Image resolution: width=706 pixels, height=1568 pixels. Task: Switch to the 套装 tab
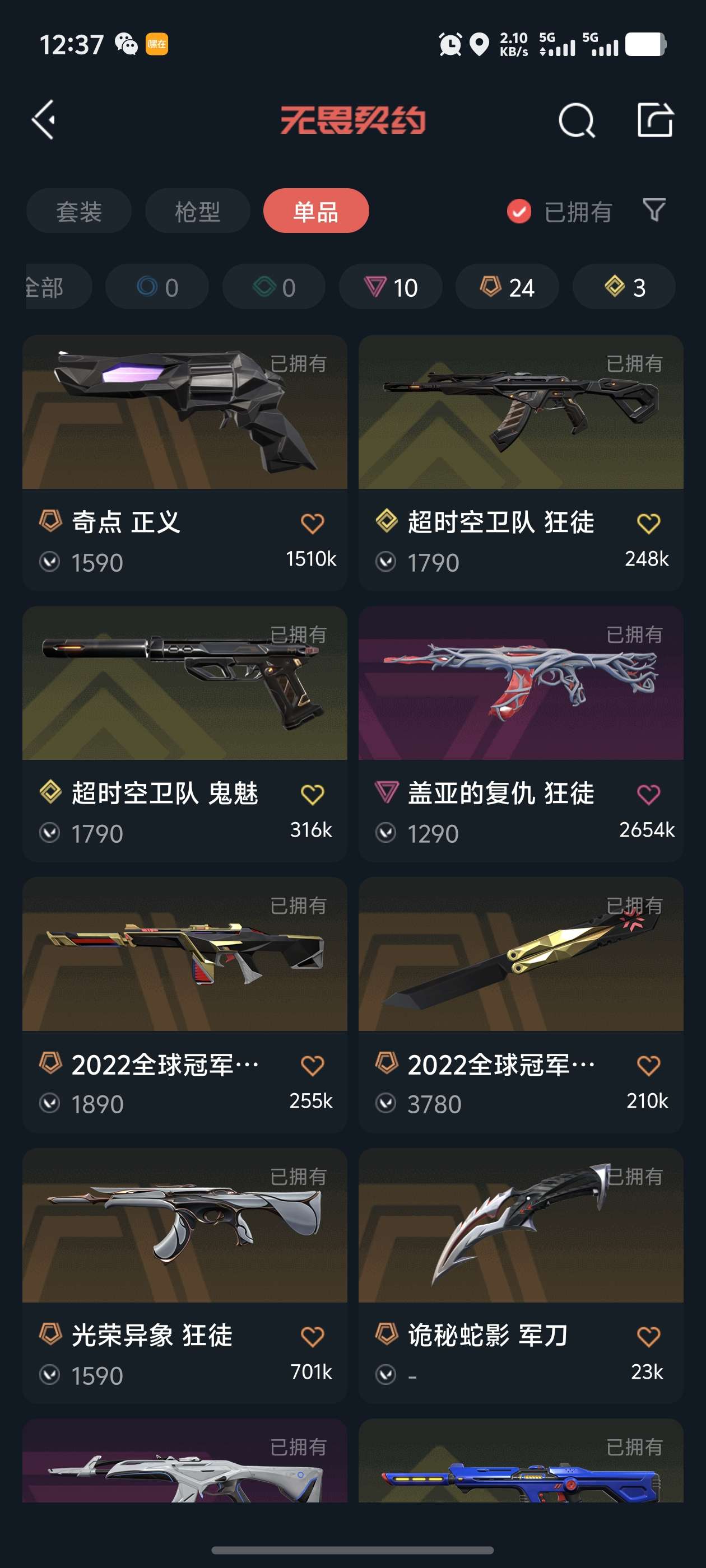[78, 211]
